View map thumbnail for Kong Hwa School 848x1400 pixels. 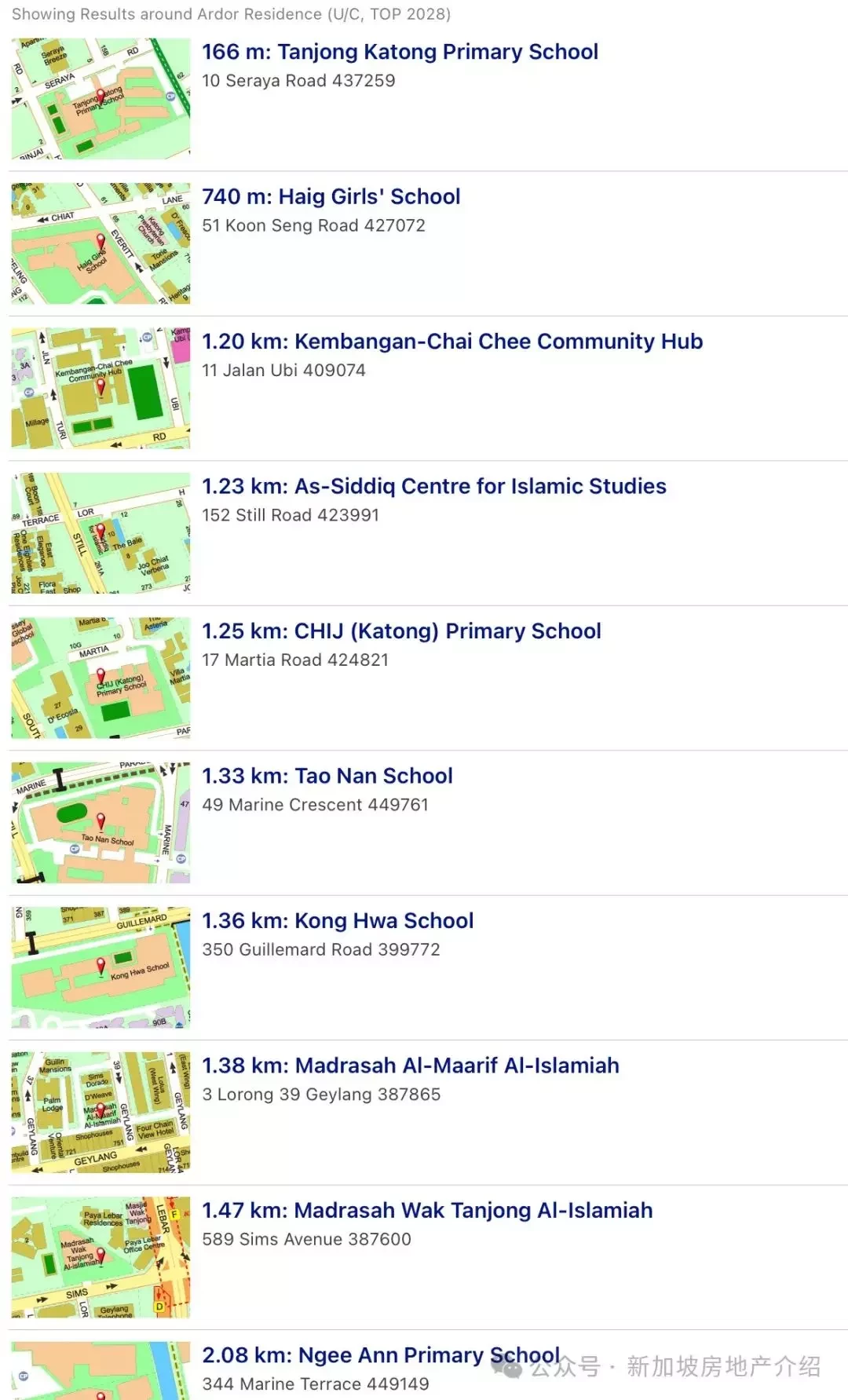pyautogui.click(x=101, y=967)
